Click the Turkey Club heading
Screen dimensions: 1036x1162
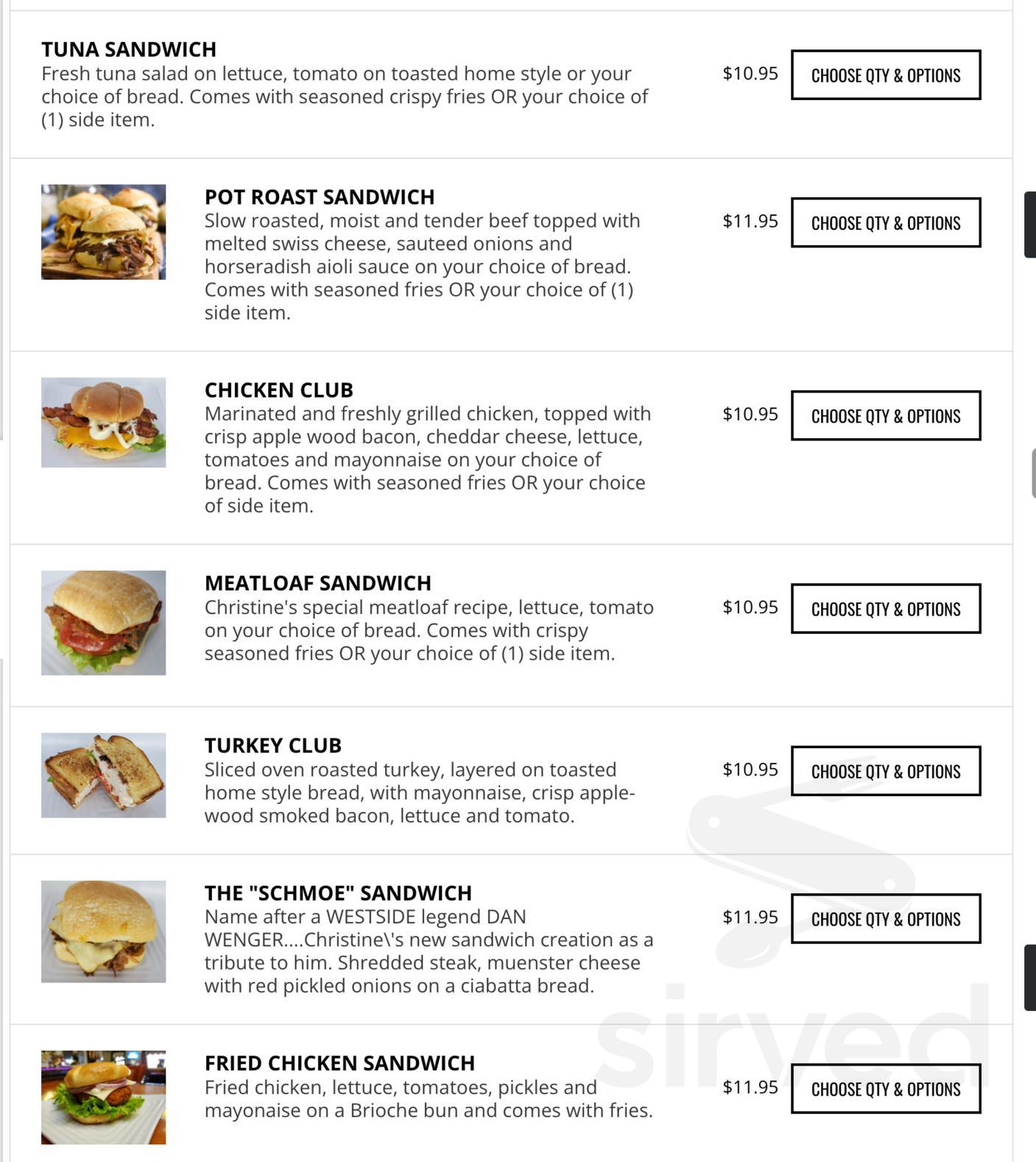click(x=272, y=745)
